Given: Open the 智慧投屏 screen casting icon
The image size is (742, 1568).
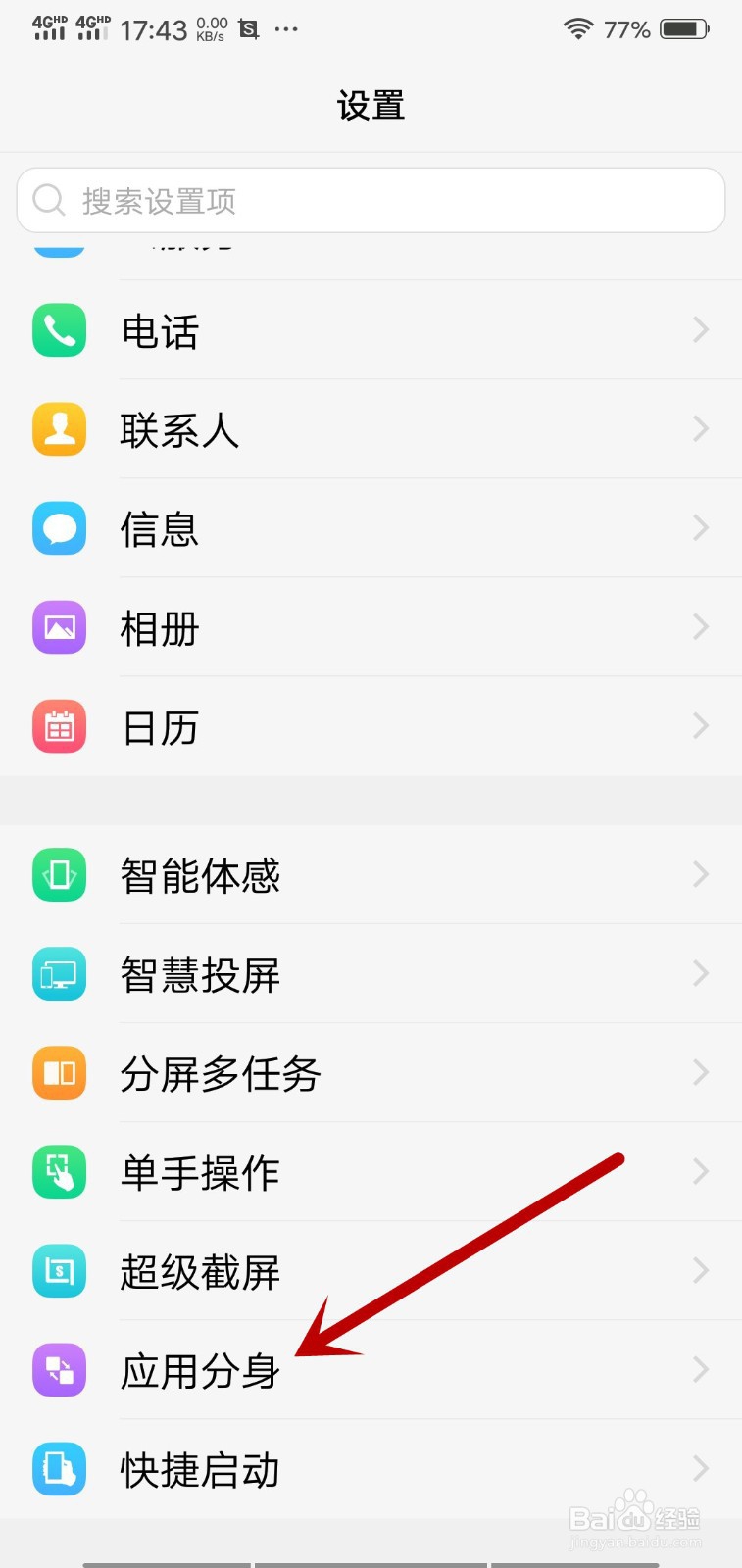Looking at the screenshot, I should tap(59, 974).
